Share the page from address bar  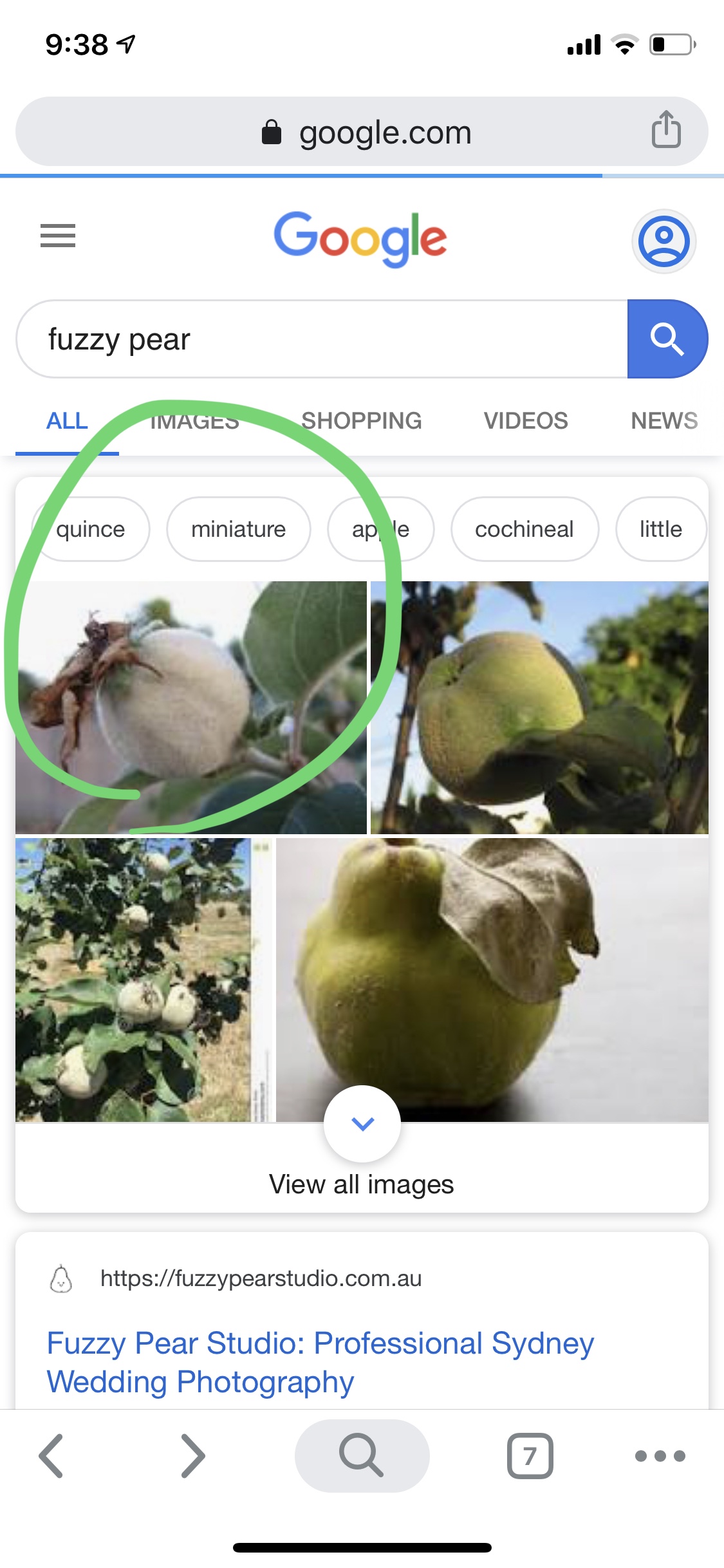[666, 131]
